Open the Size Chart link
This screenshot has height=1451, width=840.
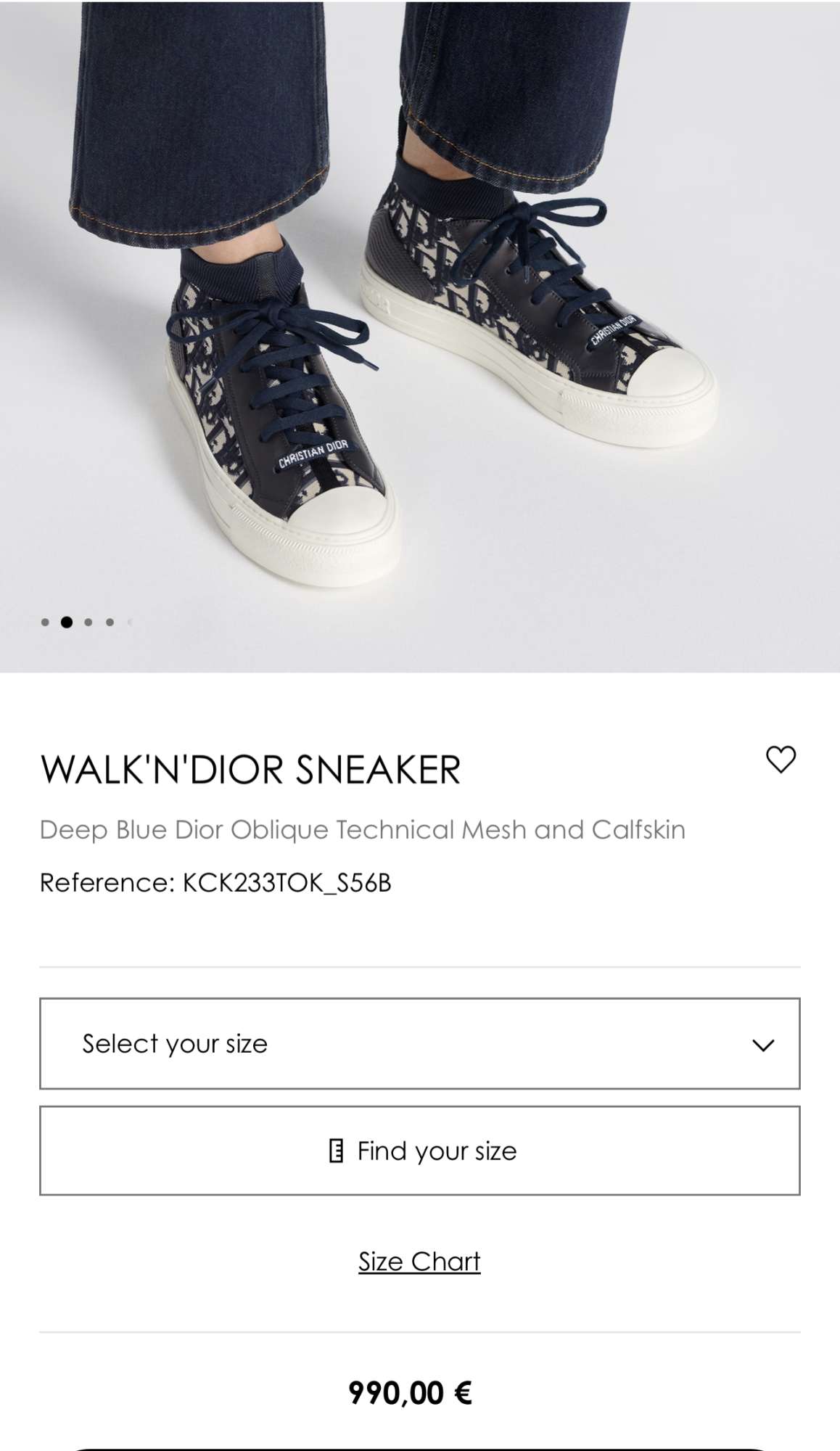coord(419,1262)
